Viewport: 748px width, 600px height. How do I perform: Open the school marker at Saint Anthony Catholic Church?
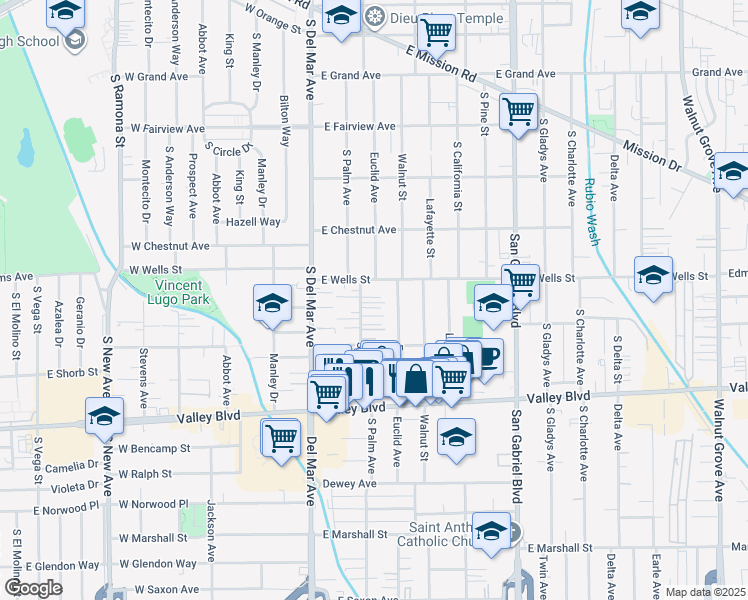[x=491, y=531]
